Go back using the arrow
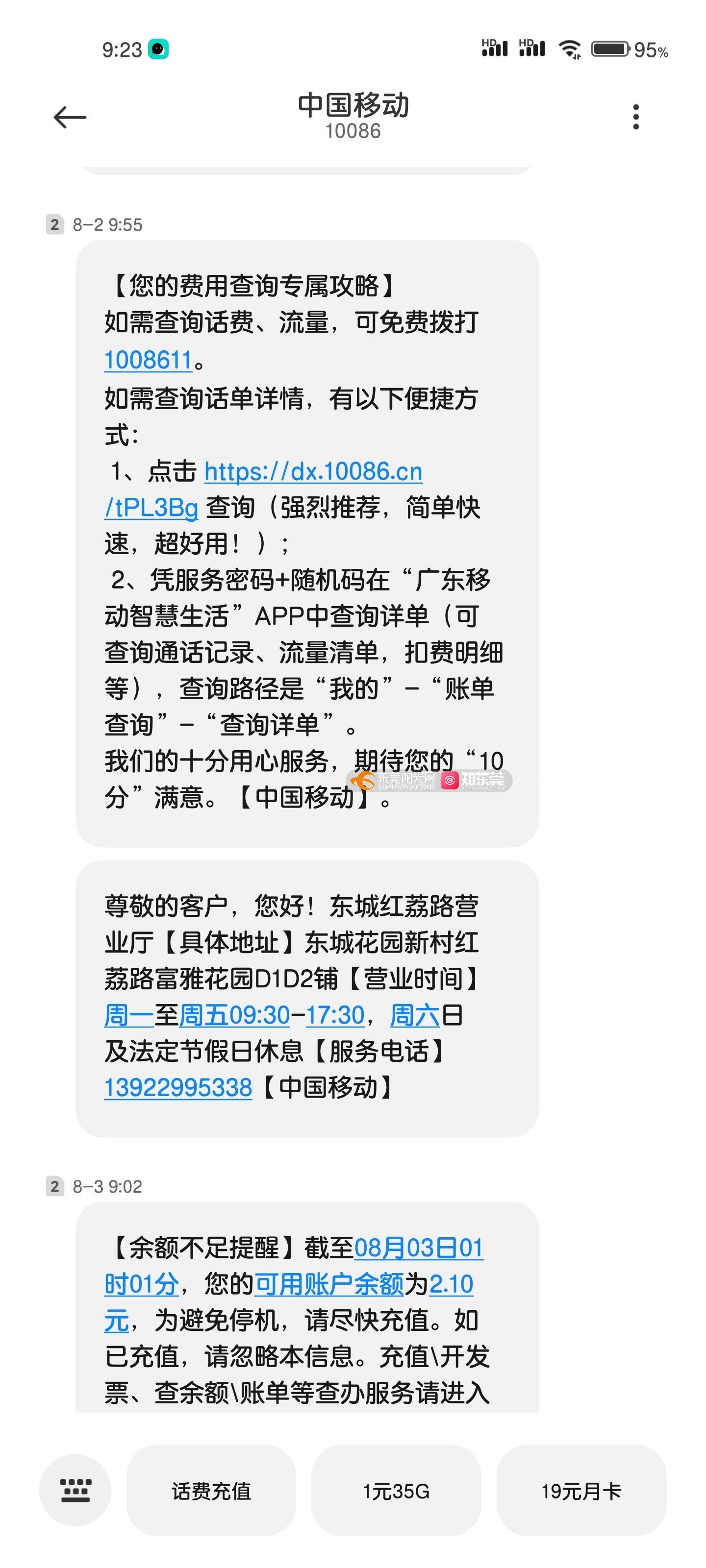Screen dimensions: 706x1568 click(70, 117)
